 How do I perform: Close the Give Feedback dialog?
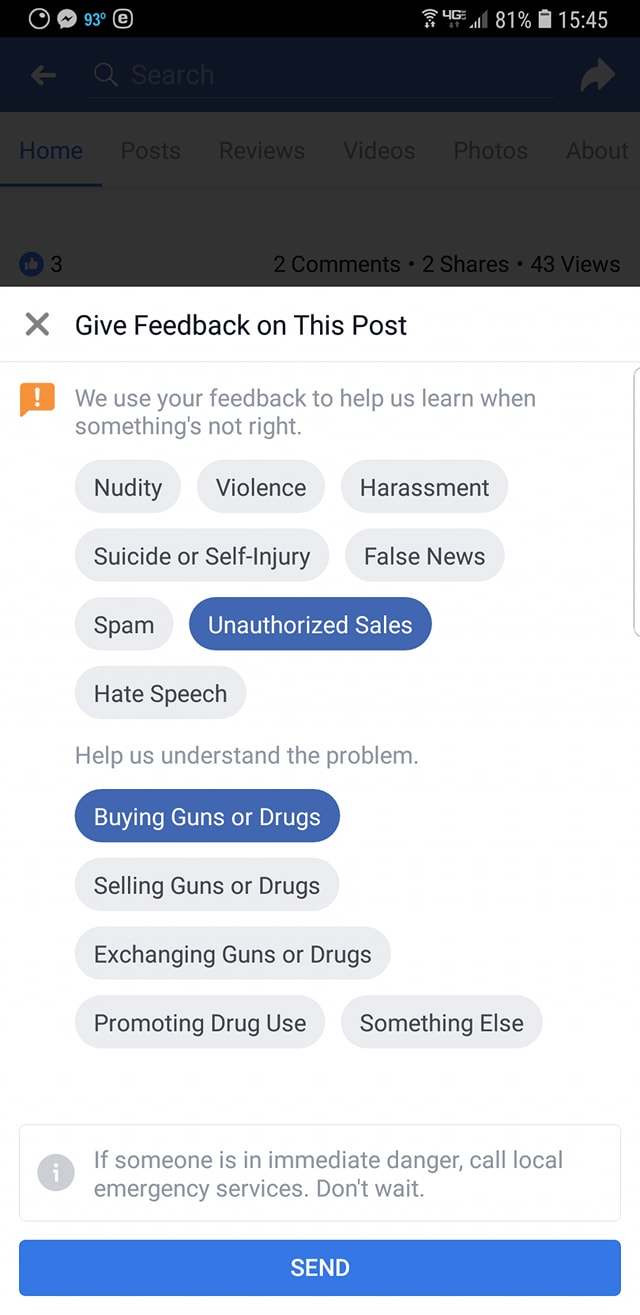pyautogui.click(x=37, y=324)
